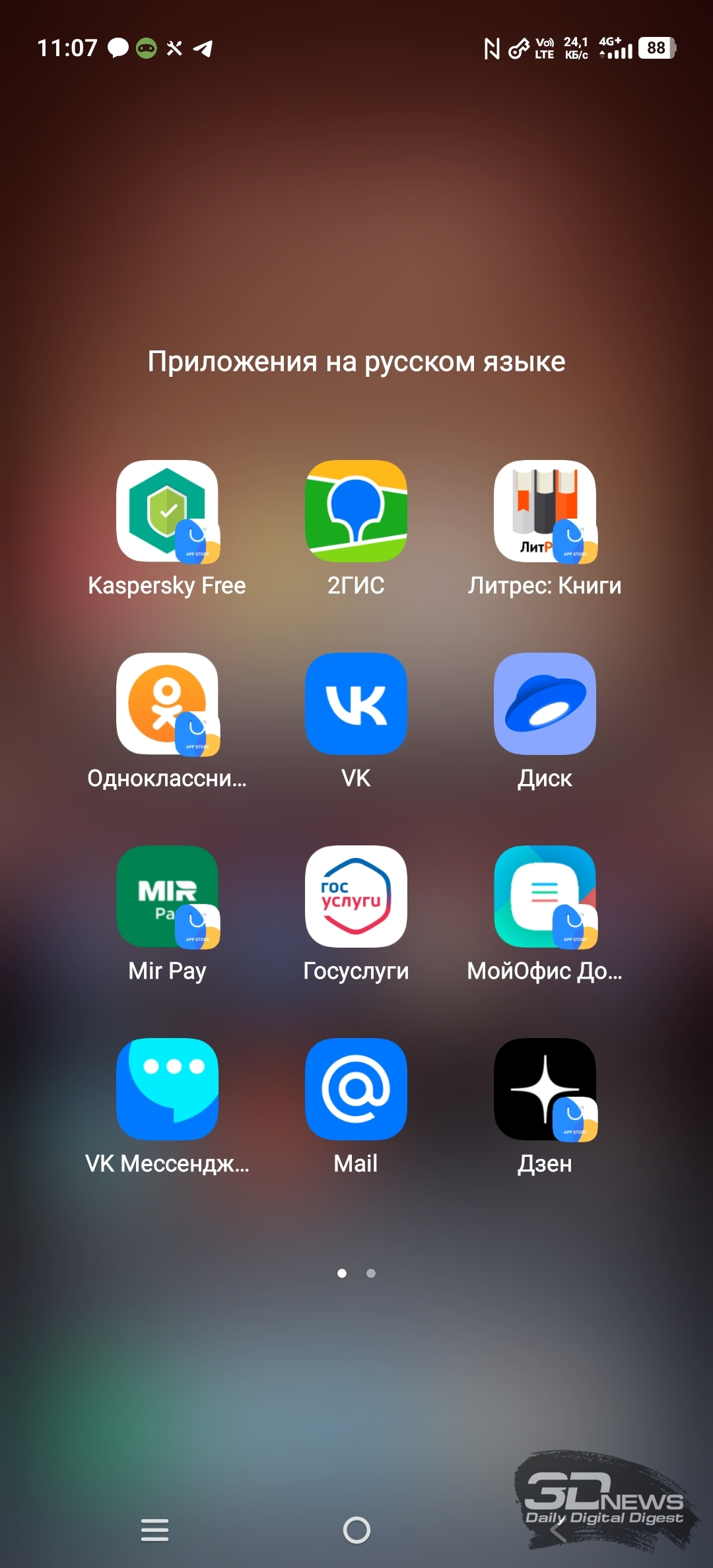
Task: Launch the 2ГИС maps app
Action: point(356,511)
